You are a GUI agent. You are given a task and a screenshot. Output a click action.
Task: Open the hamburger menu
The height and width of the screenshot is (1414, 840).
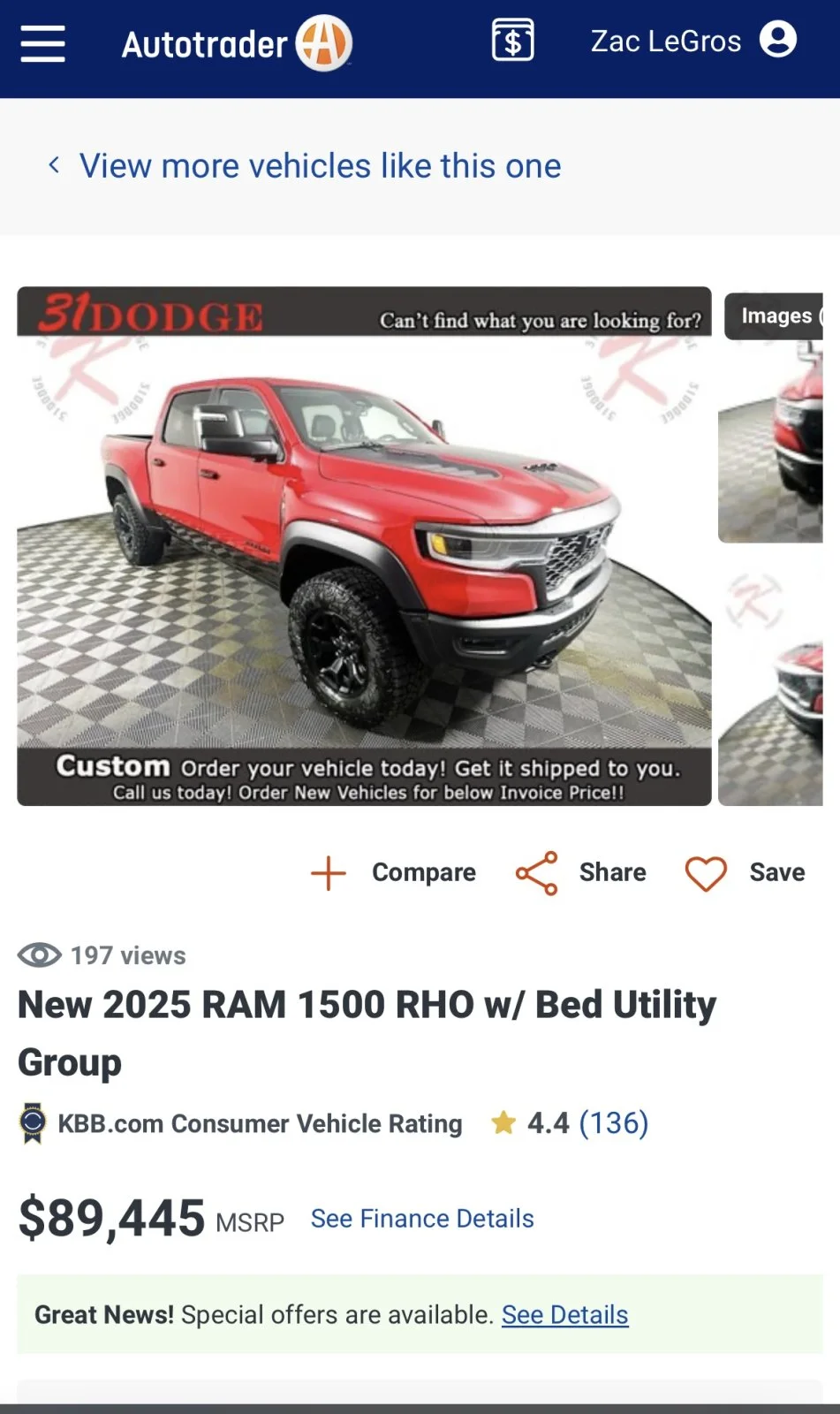(x=42, y=42)
